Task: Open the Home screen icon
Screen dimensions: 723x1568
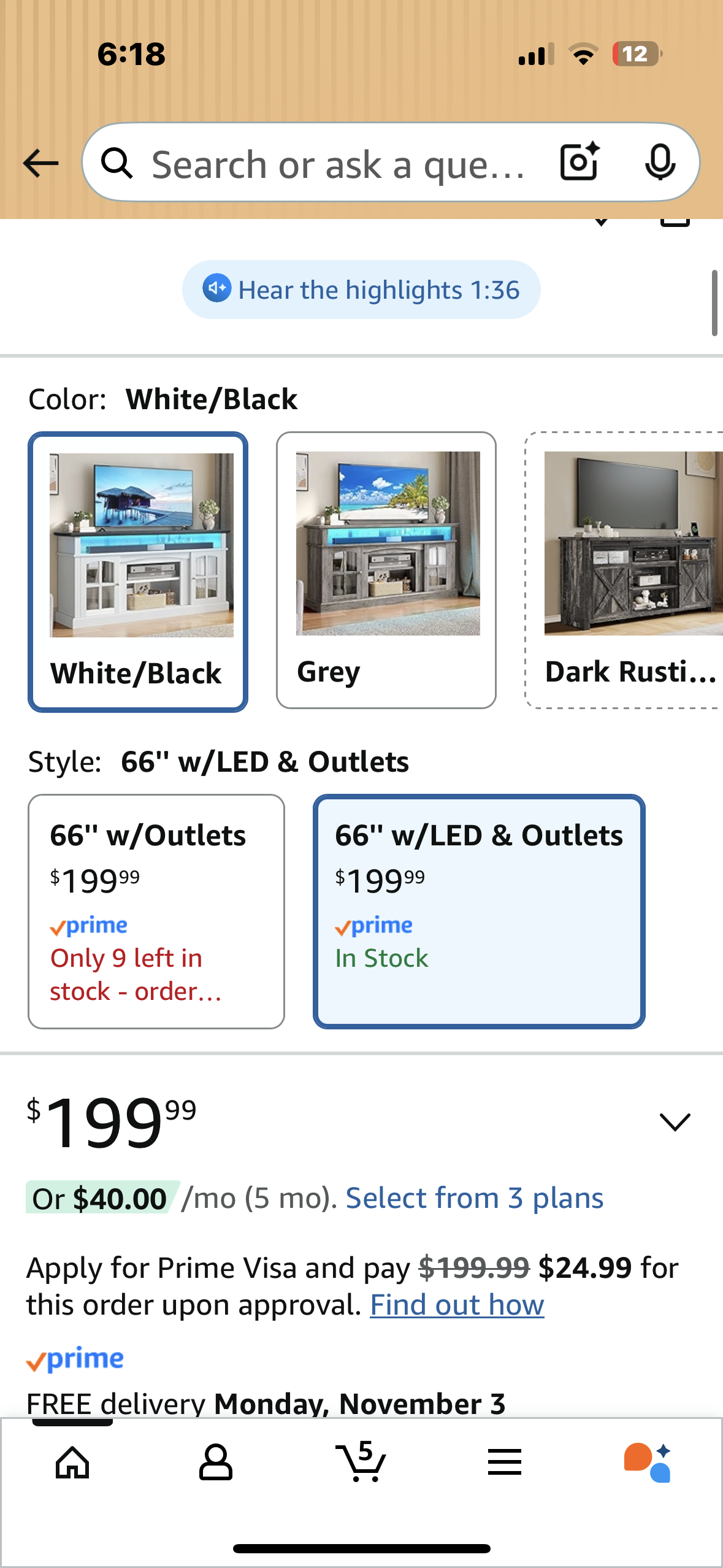Action: click(x=72, y=1461)
